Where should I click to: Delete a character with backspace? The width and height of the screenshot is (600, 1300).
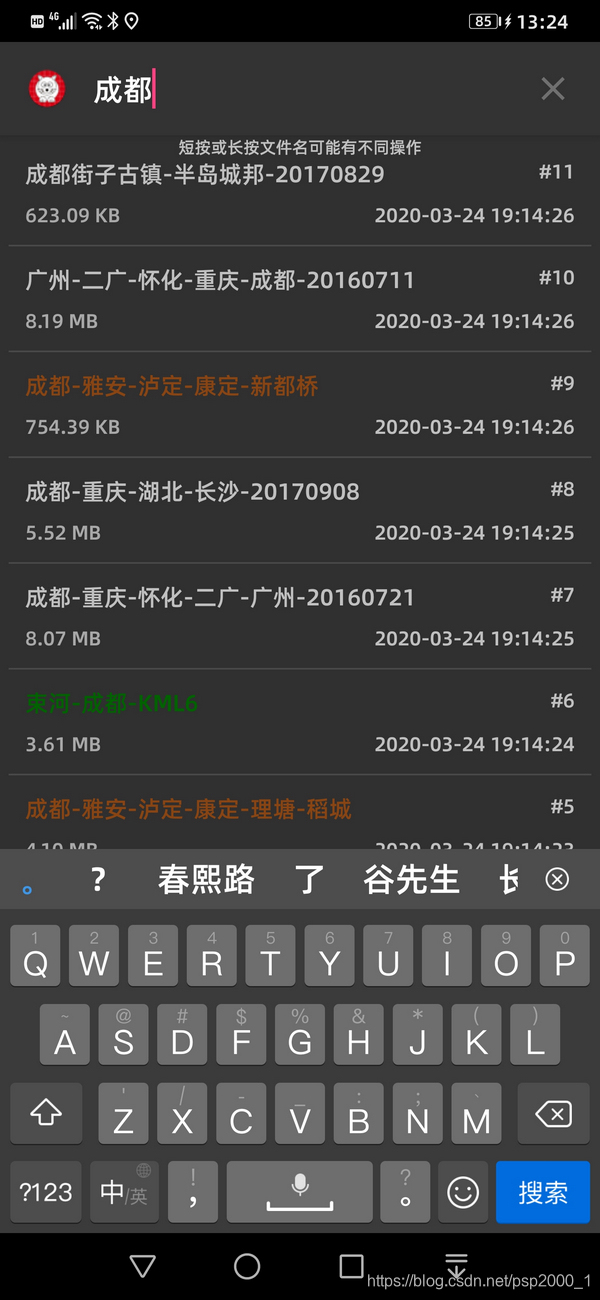[553, 1113]
